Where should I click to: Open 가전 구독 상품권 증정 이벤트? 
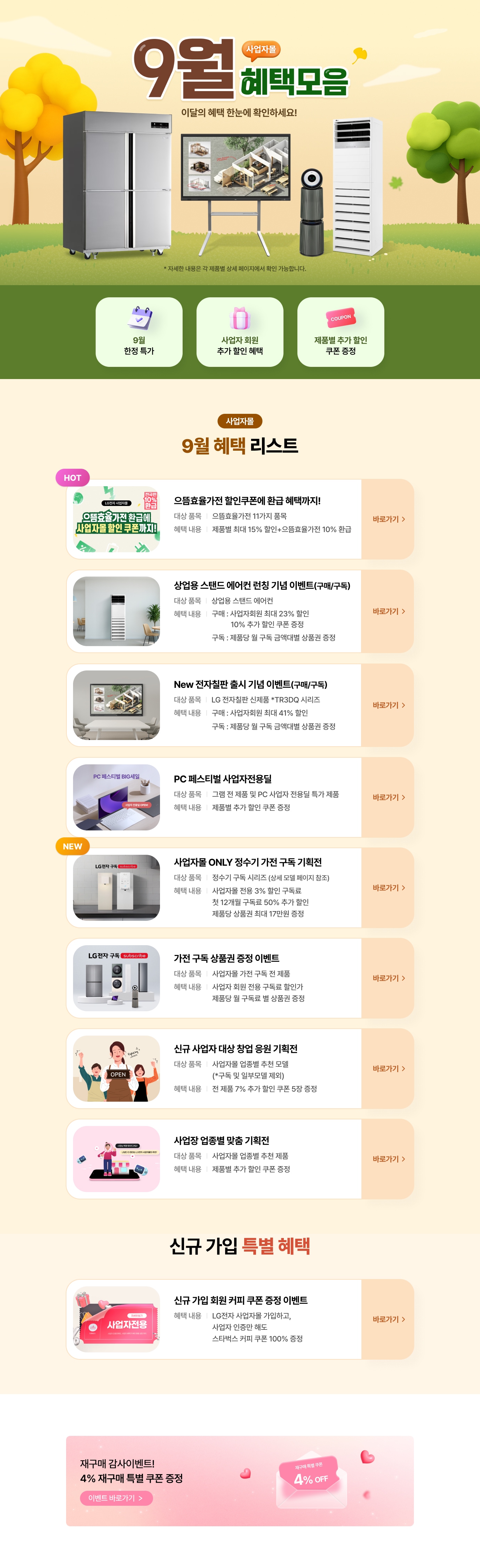388,978
